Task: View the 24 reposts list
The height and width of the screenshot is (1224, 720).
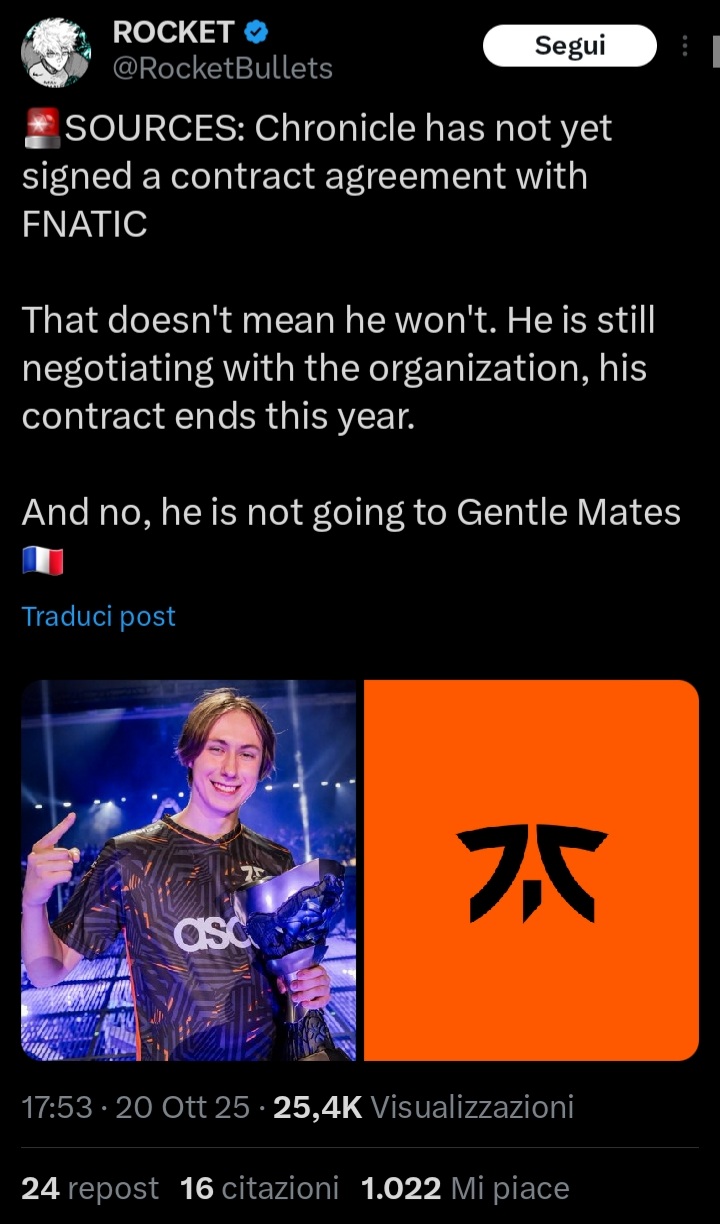Action: point(90,1188)
